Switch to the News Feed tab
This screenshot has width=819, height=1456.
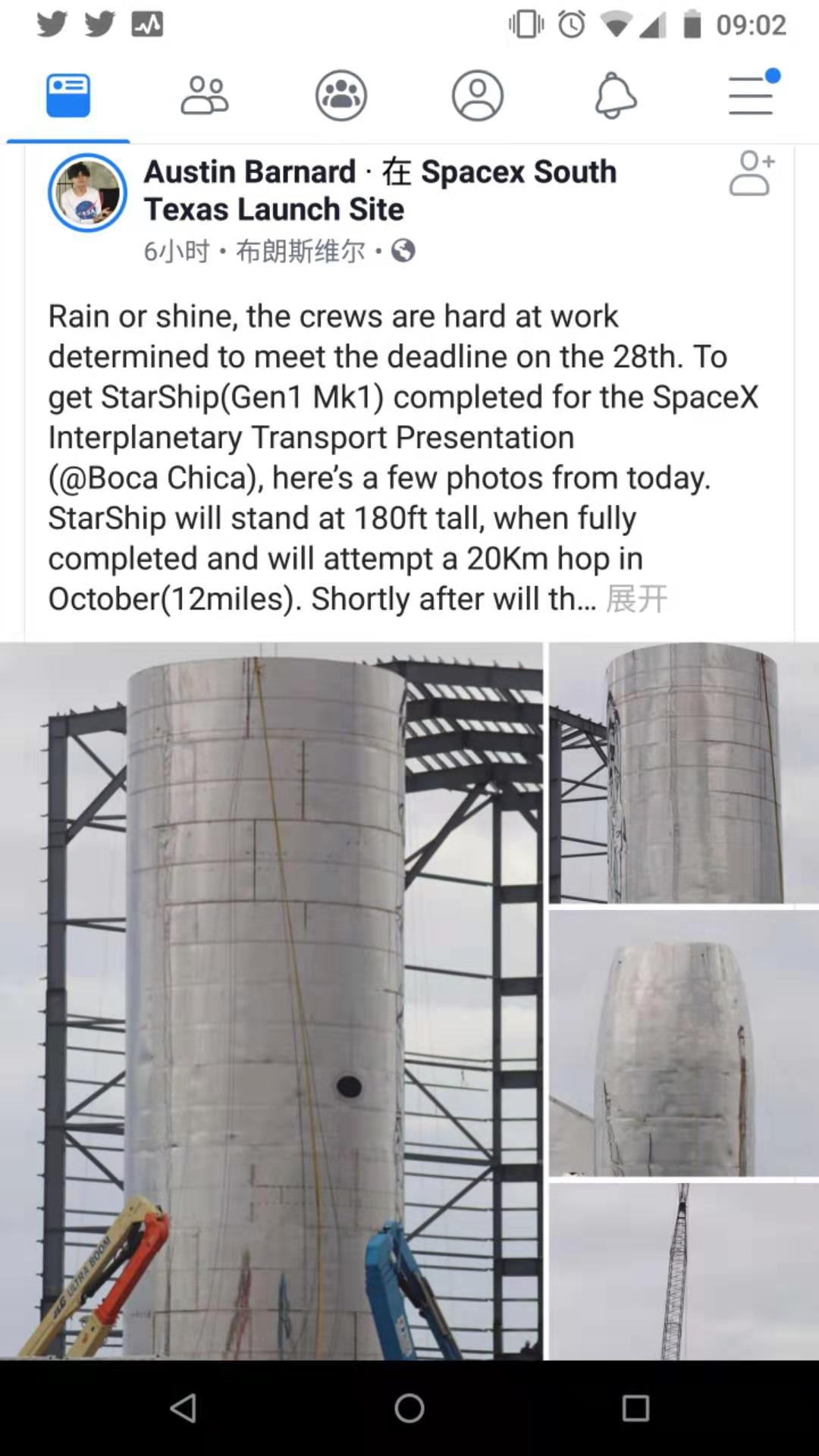tap(68, 96)
